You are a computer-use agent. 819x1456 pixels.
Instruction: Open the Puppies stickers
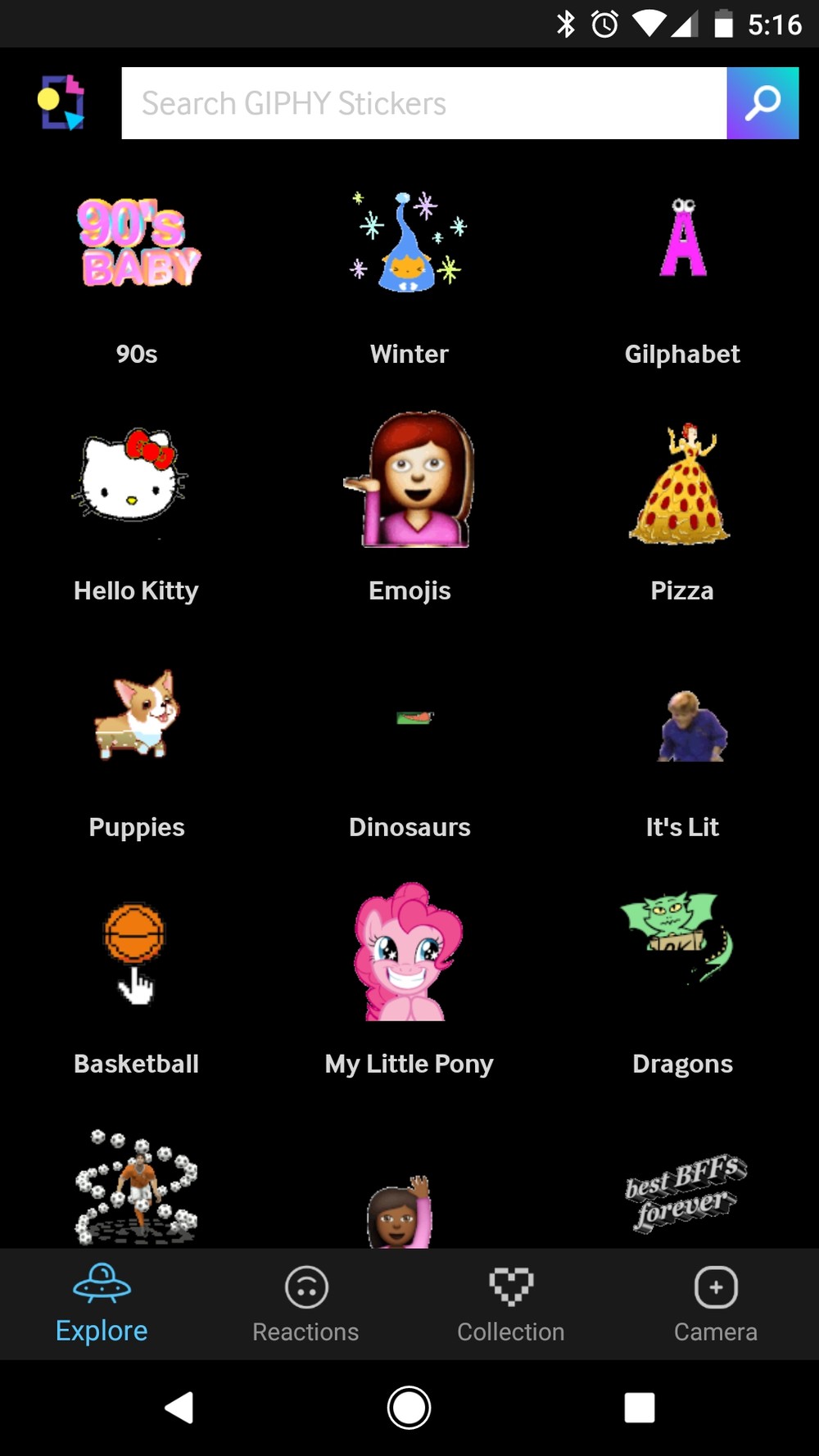(x=137, y=751)
